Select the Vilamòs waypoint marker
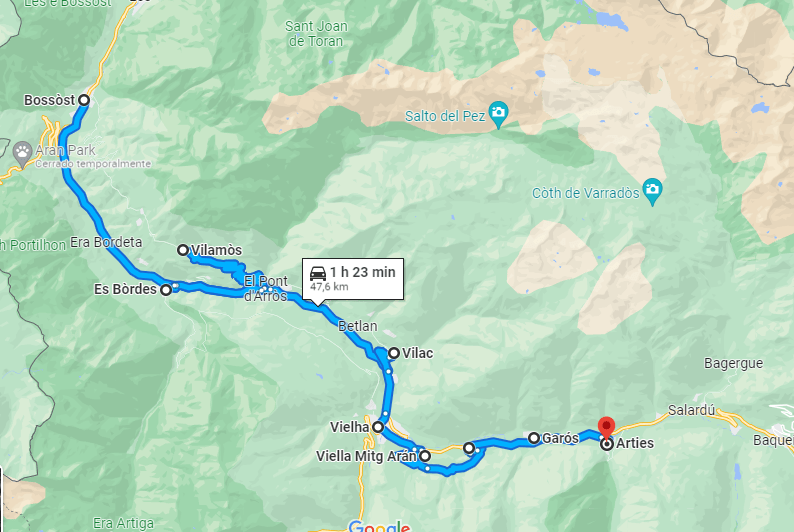The width and height of the screenshot is (794, 532). [x=183, y=250]
